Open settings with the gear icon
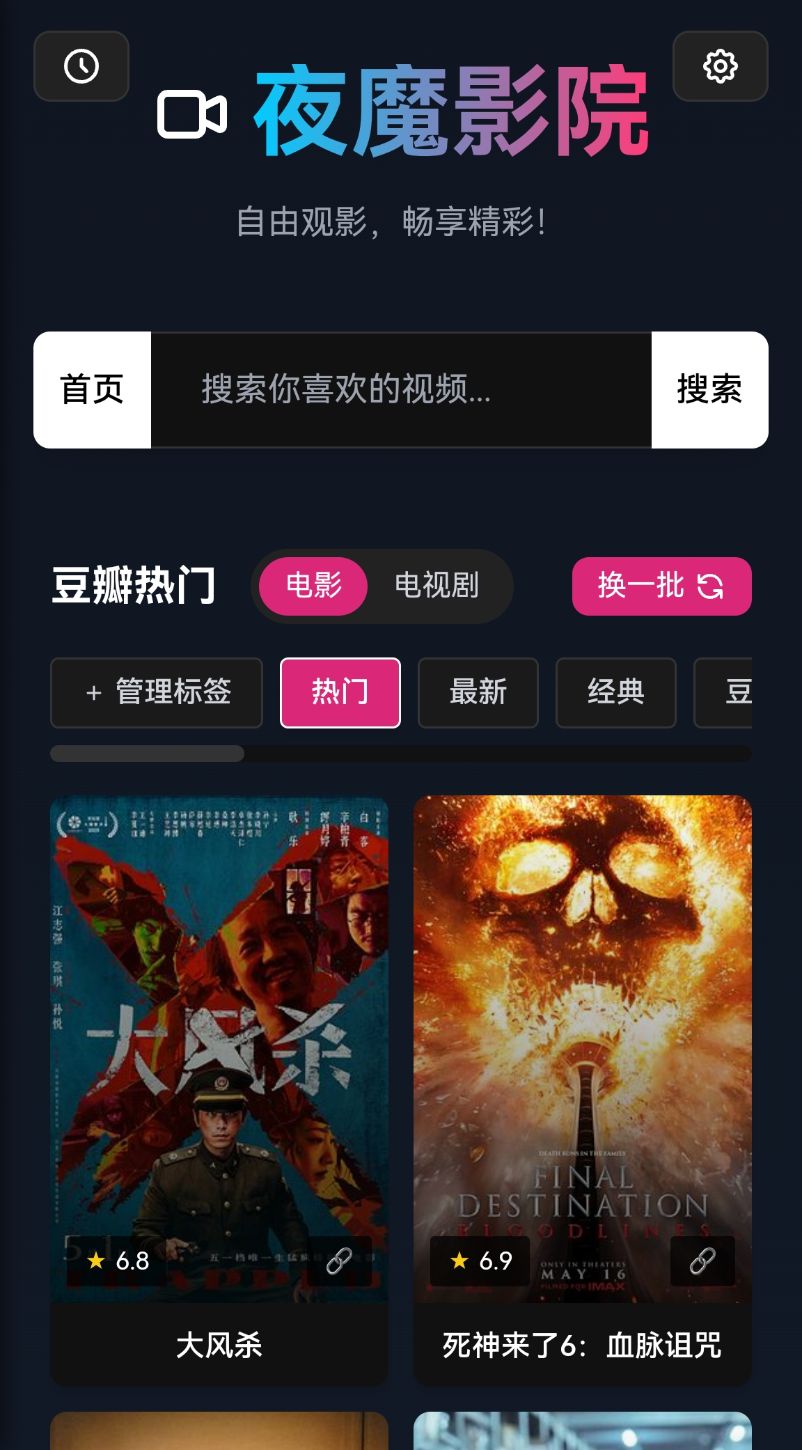 (721, 66)
